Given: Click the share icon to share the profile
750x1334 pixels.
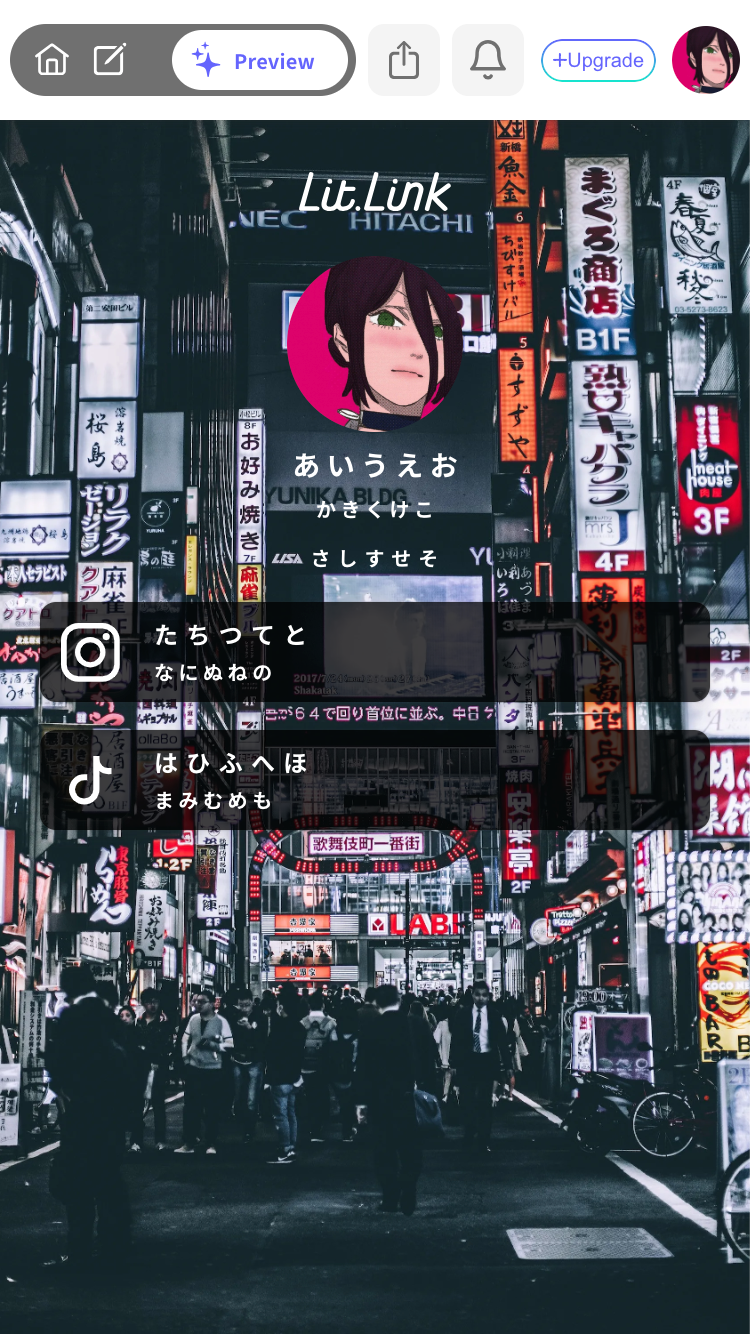Looking at the screenshot, I should [403, 60].
